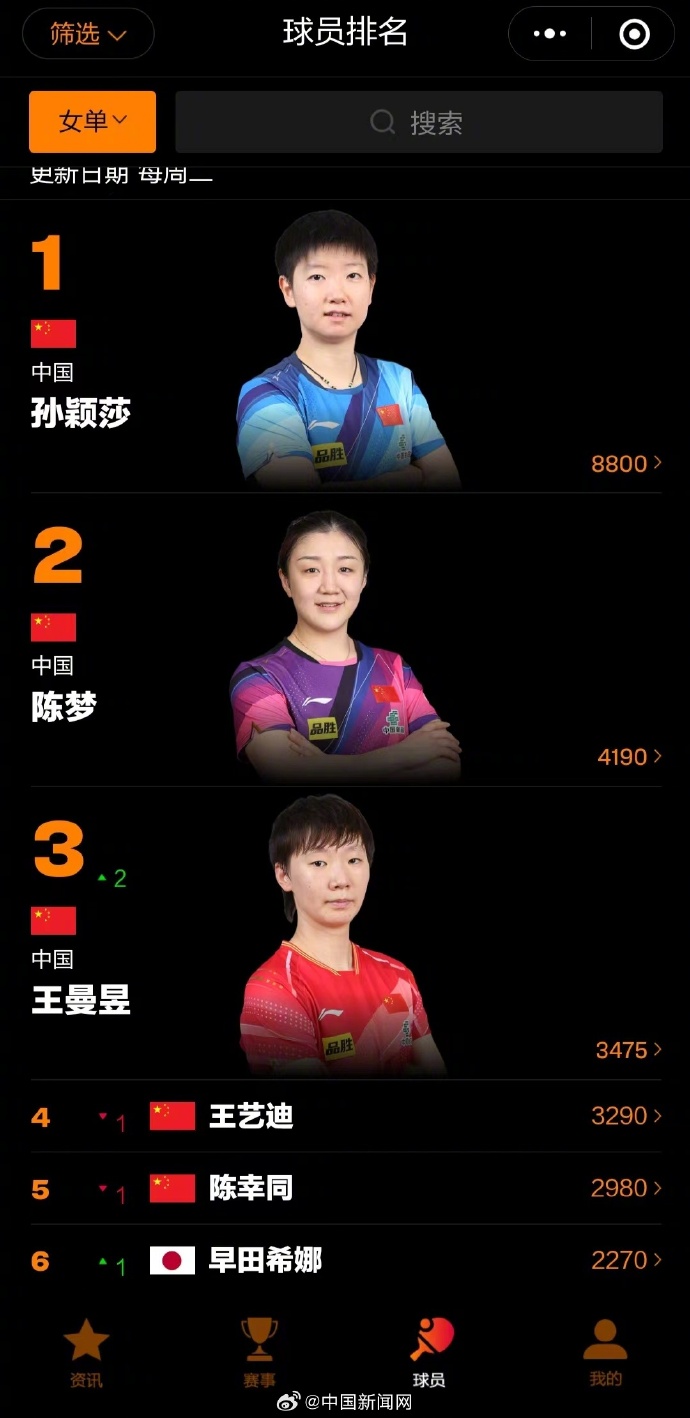
Task: Open 孙颖莎's player card
Action: coord(345,350)
